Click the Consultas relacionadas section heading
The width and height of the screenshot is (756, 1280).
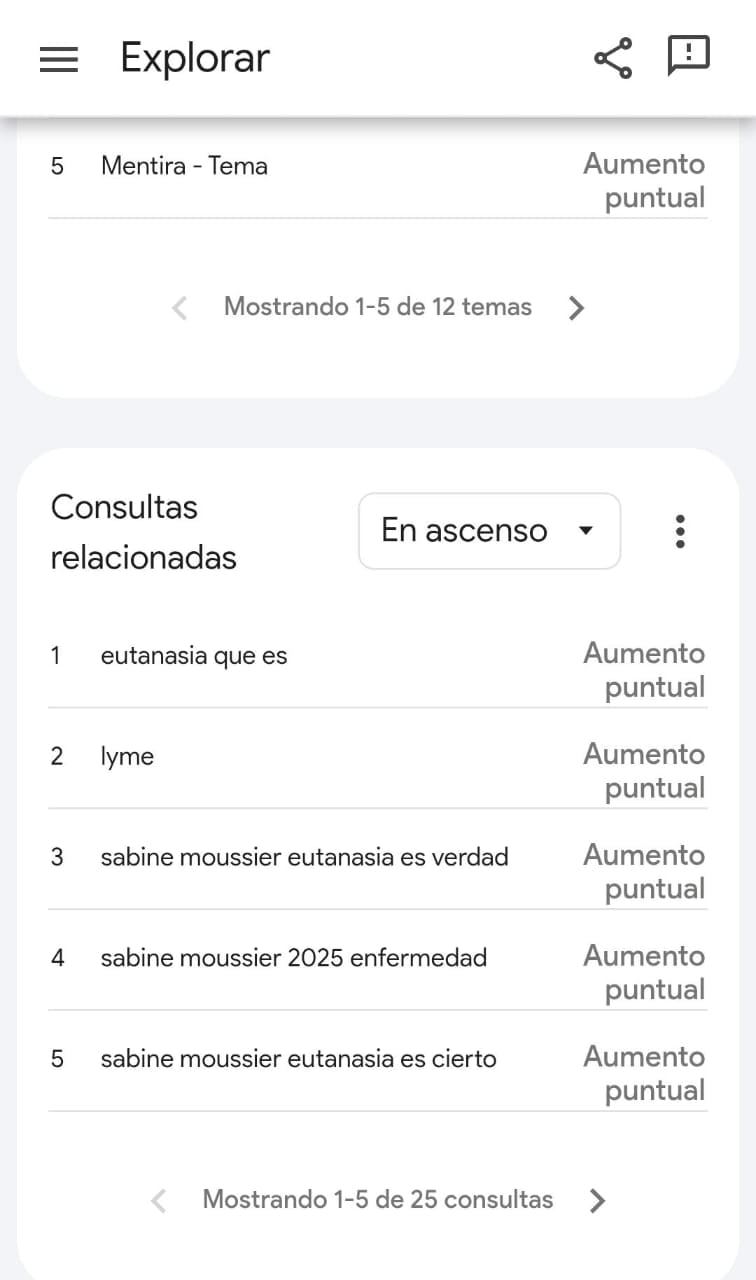click(x=142, y=533)
